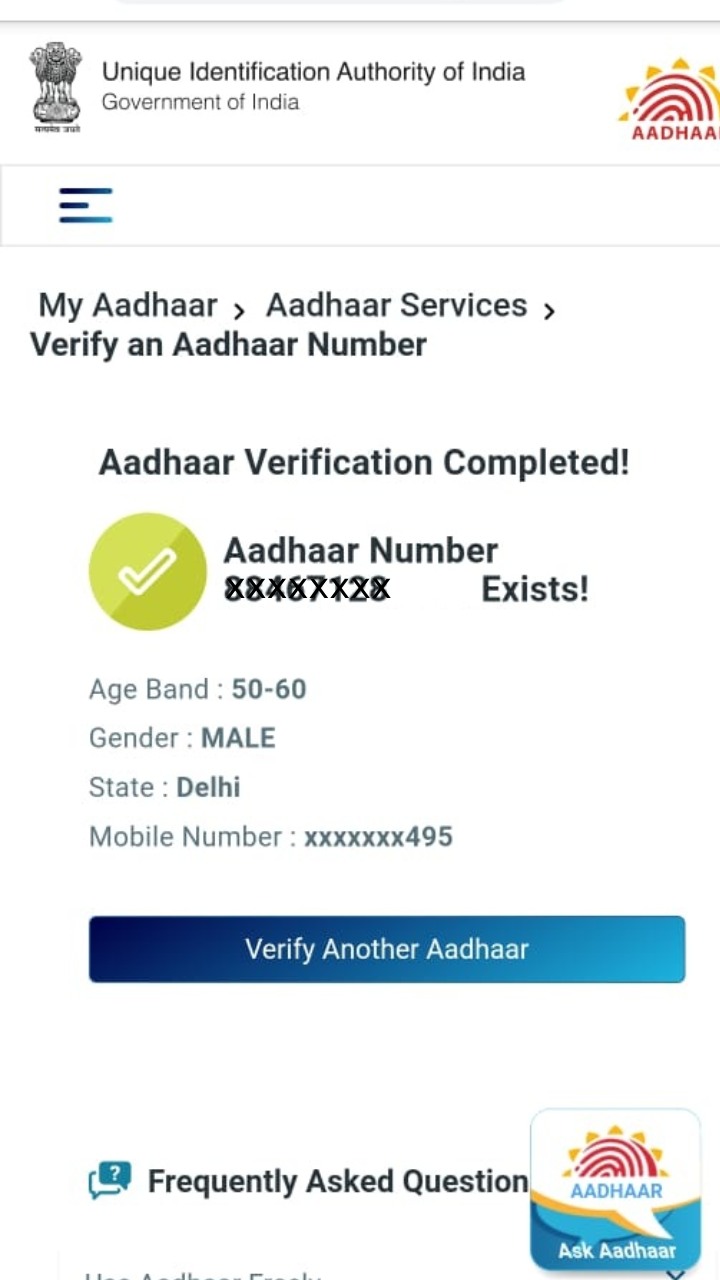The height and width of the screenshot is (1280, 720).
Task: Open the hamburger navigation menu
Action: coord(85,205)
